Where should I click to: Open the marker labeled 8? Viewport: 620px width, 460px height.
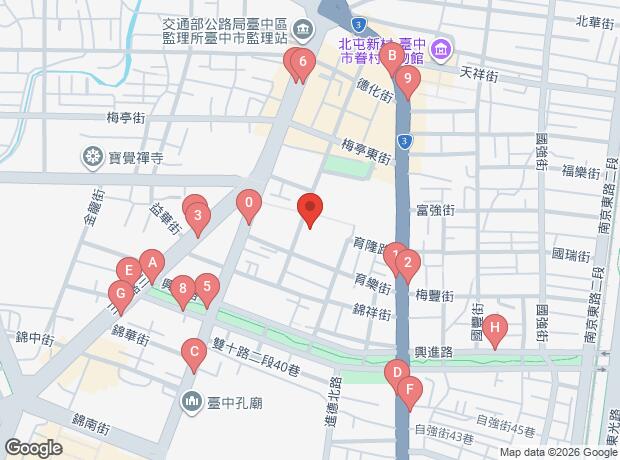pos(182,290)
